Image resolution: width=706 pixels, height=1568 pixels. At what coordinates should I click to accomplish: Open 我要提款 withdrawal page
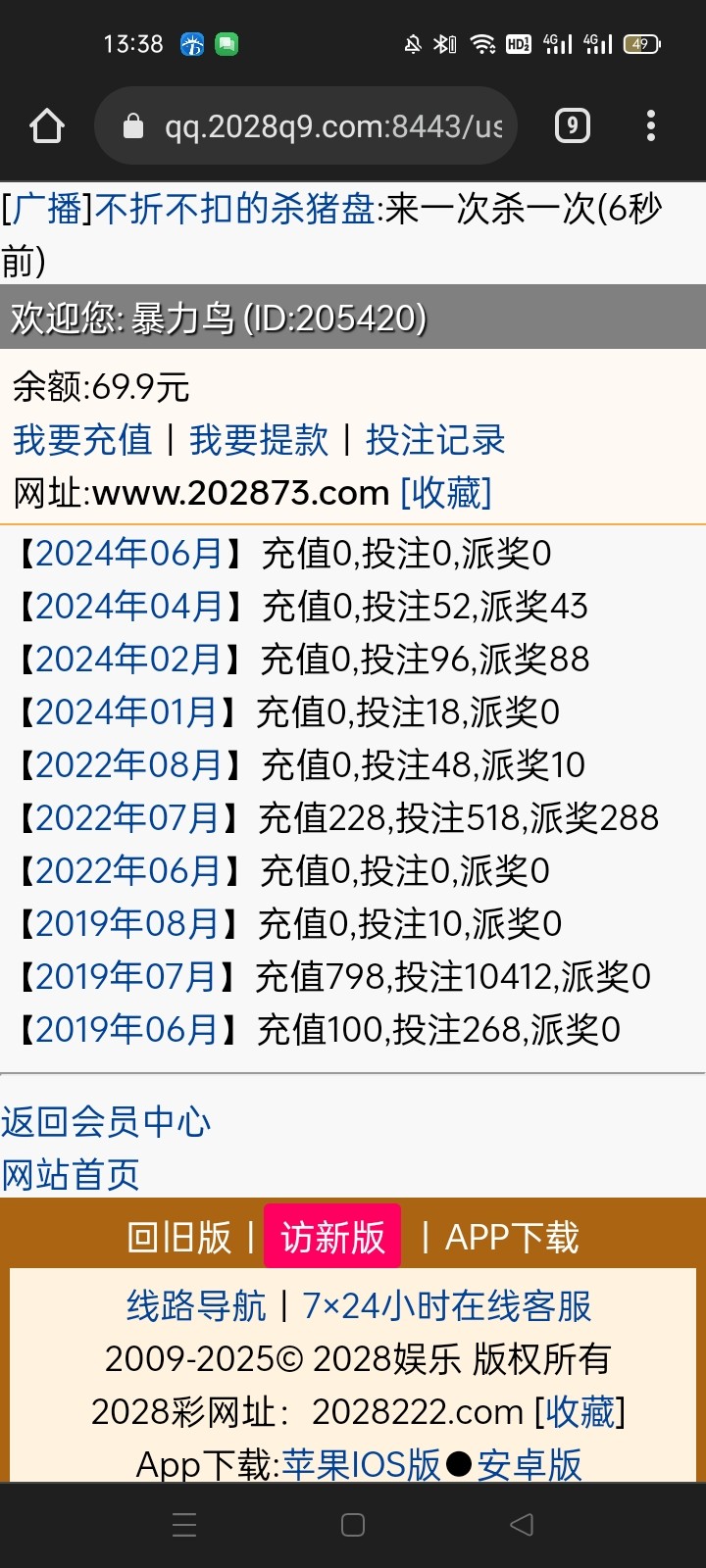[259, 440]
